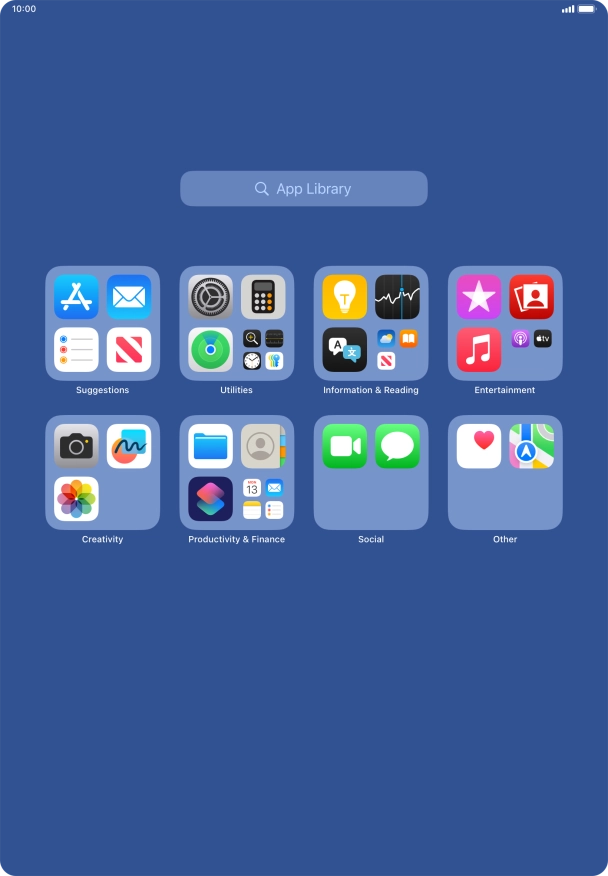Image resolution: width=608 pixels, height=876 pixels.
Task: Launch the Stocks app
Action: (397, 297)
